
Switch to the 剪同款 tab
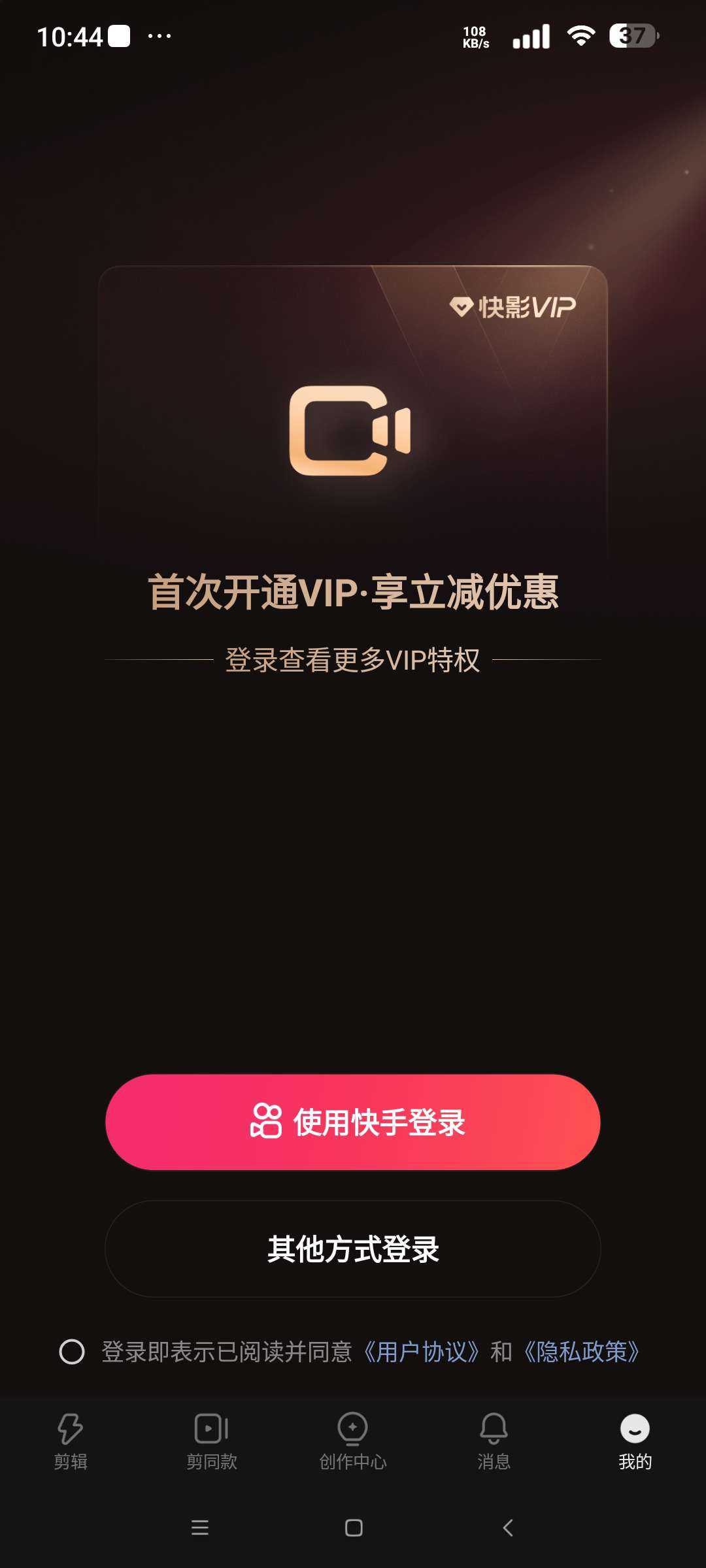click(x=212, y=1442)
